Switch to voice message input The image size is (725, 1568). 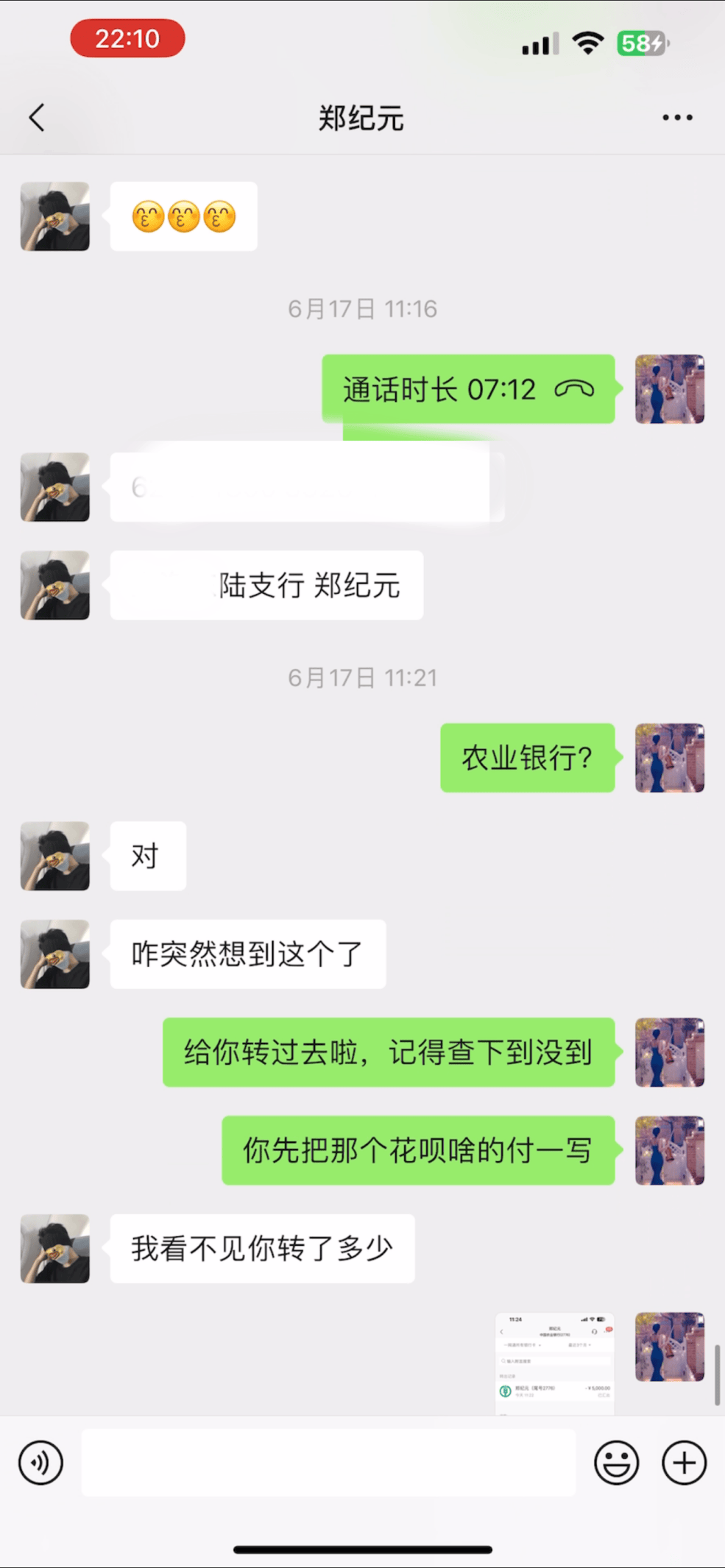pos(40,1463)
